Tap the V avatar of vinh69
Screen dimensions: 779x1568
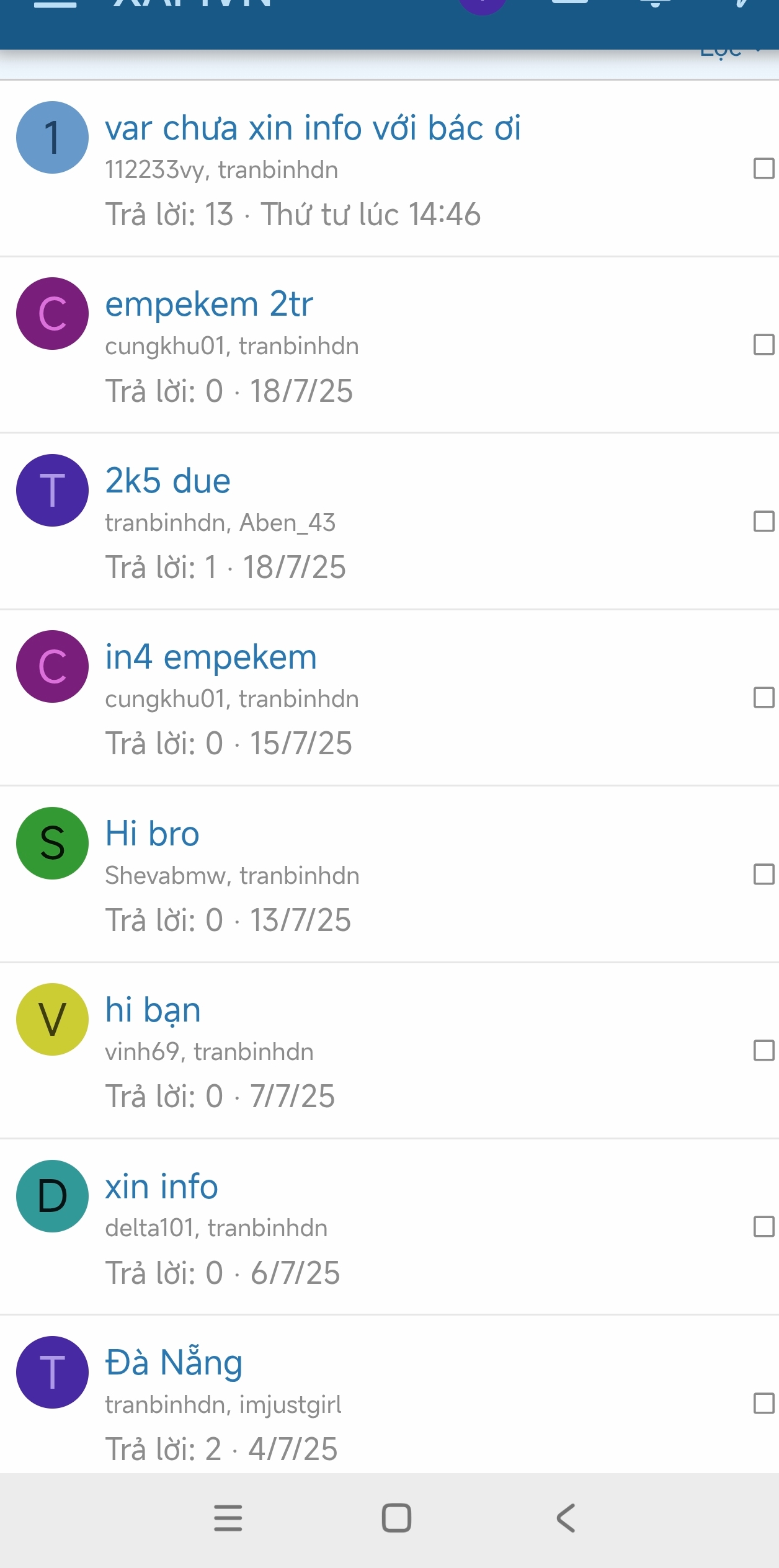coord(52,1019)
